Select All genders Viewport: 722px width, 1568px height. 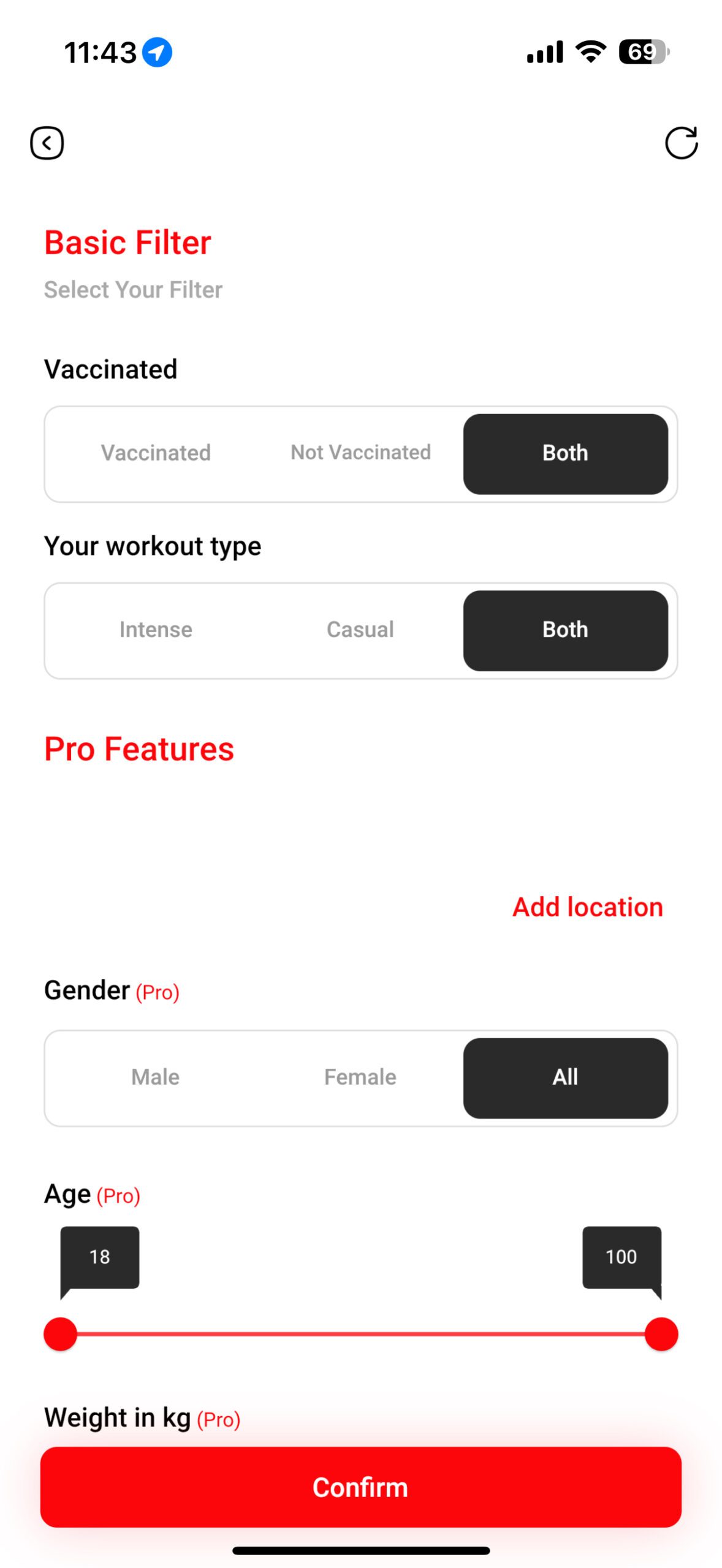[565, 1077]
